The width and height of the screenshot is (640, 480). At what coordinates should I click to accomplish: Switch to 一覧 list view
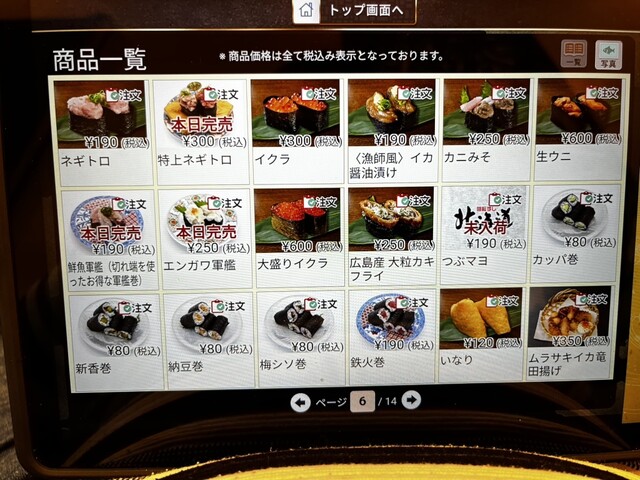[x=573, y=54]
